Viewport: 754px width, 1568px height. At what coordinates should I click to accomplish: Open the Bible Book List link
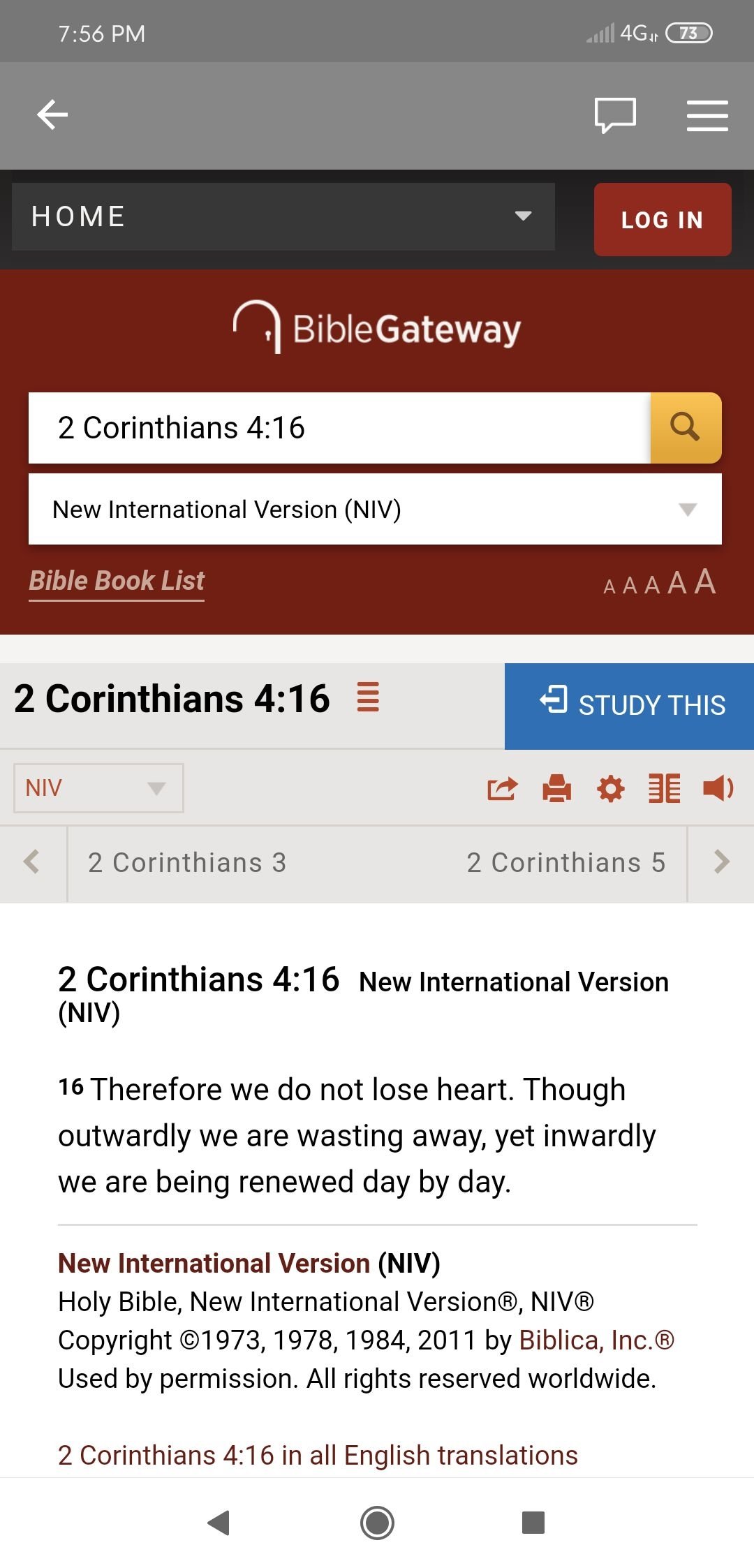coord(117,581)
